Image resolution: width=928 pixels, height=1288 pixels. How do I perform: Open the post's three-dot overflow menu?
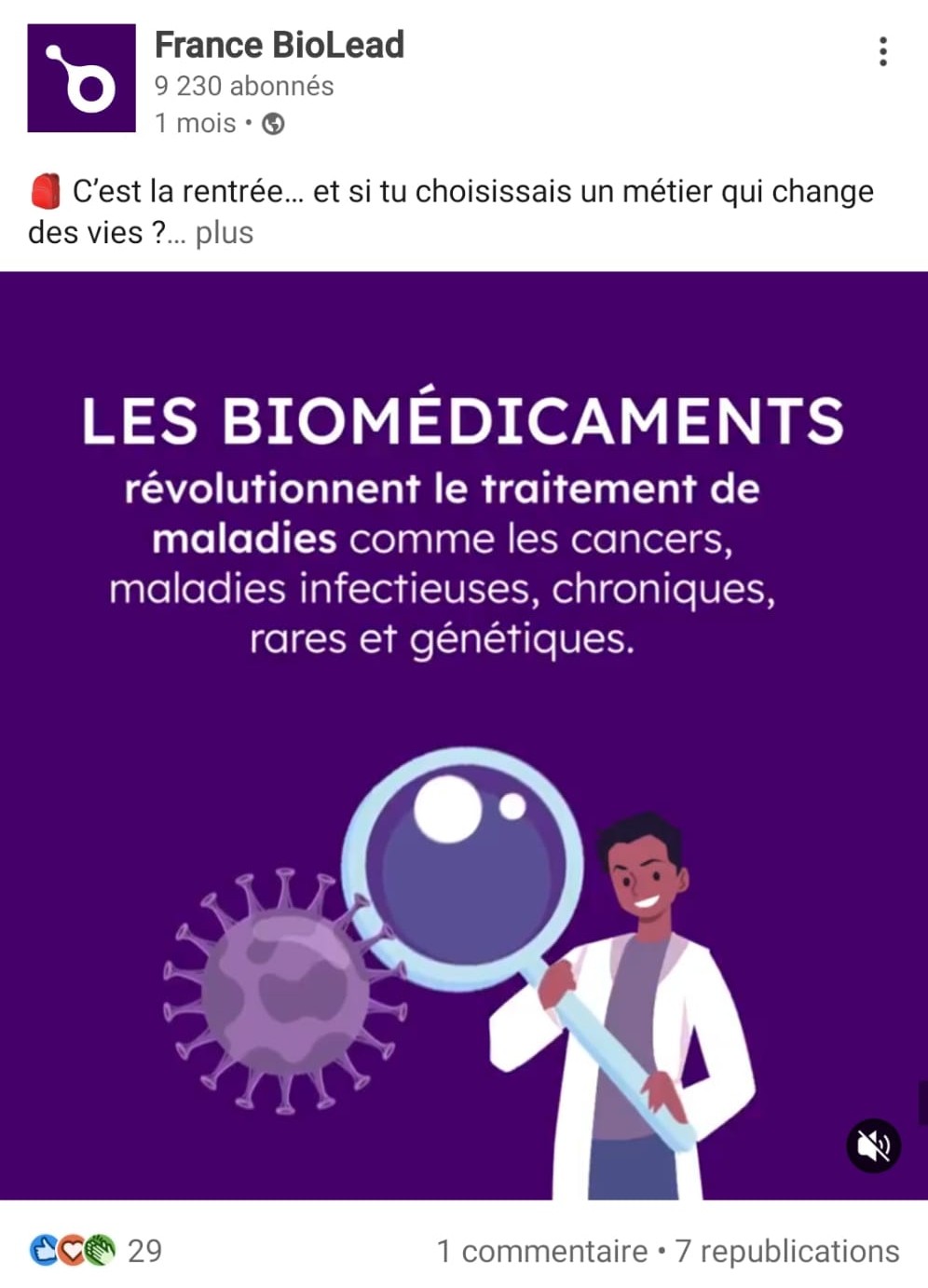[882, 51]
